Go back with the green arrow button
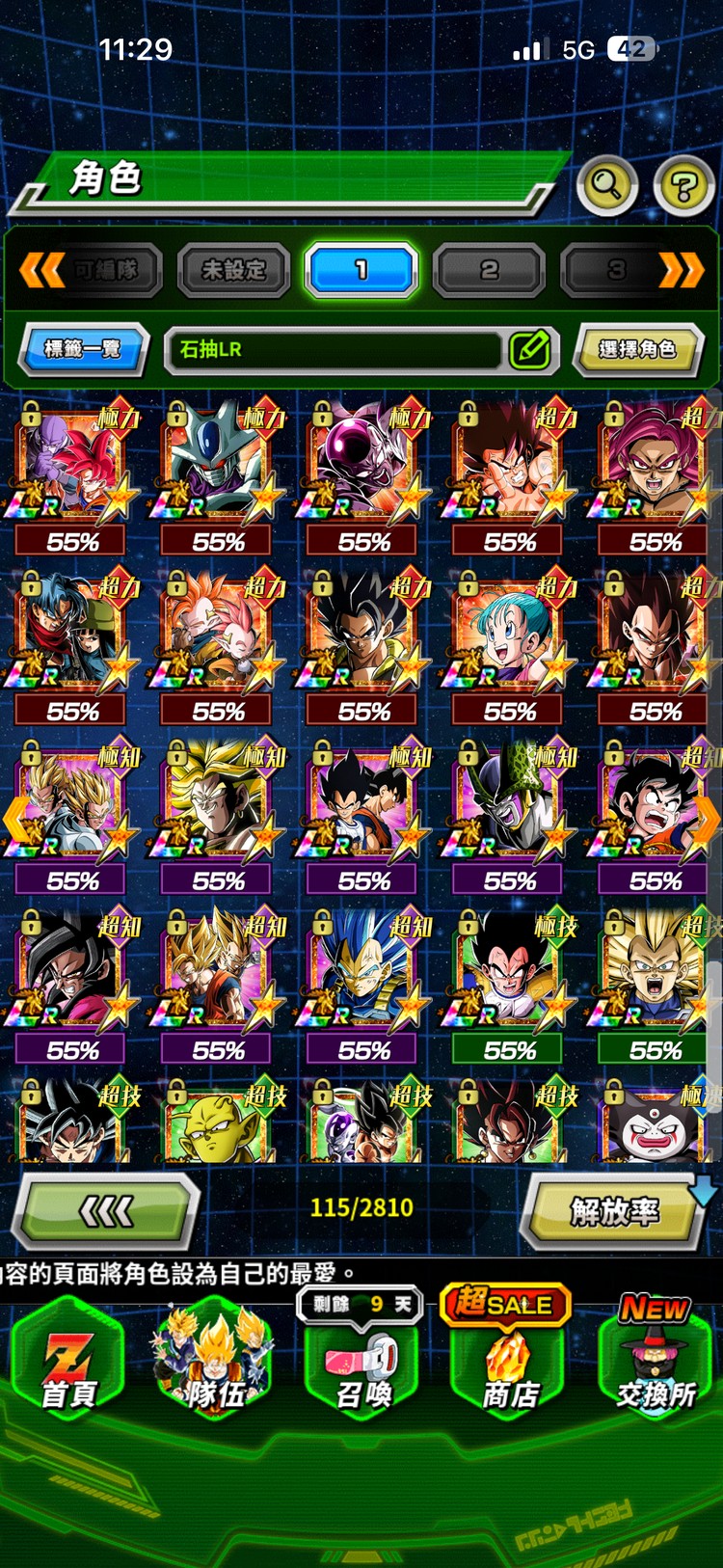The width and height of the screenshot is (723, 1568). 106,1211
